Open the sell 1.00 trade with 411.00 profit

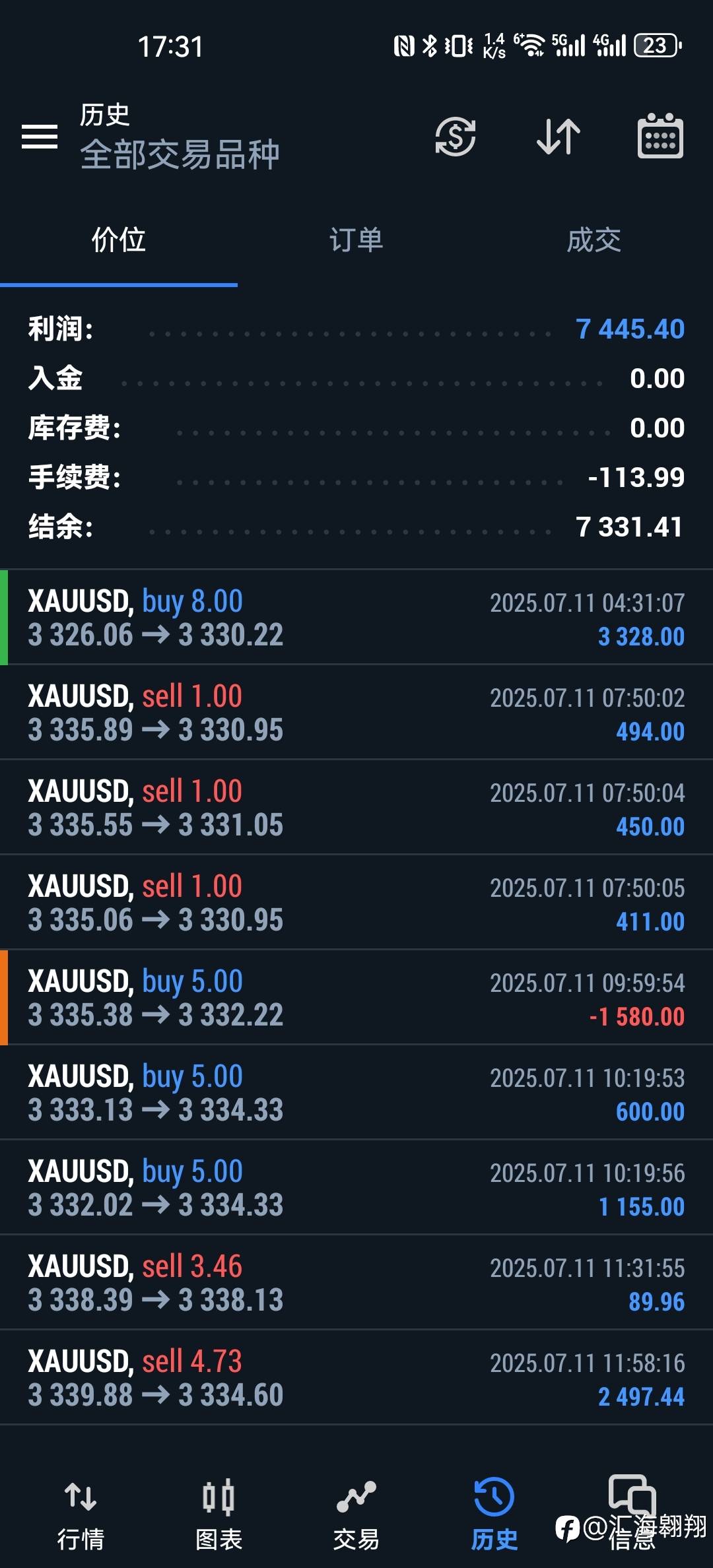coord(356,903)
